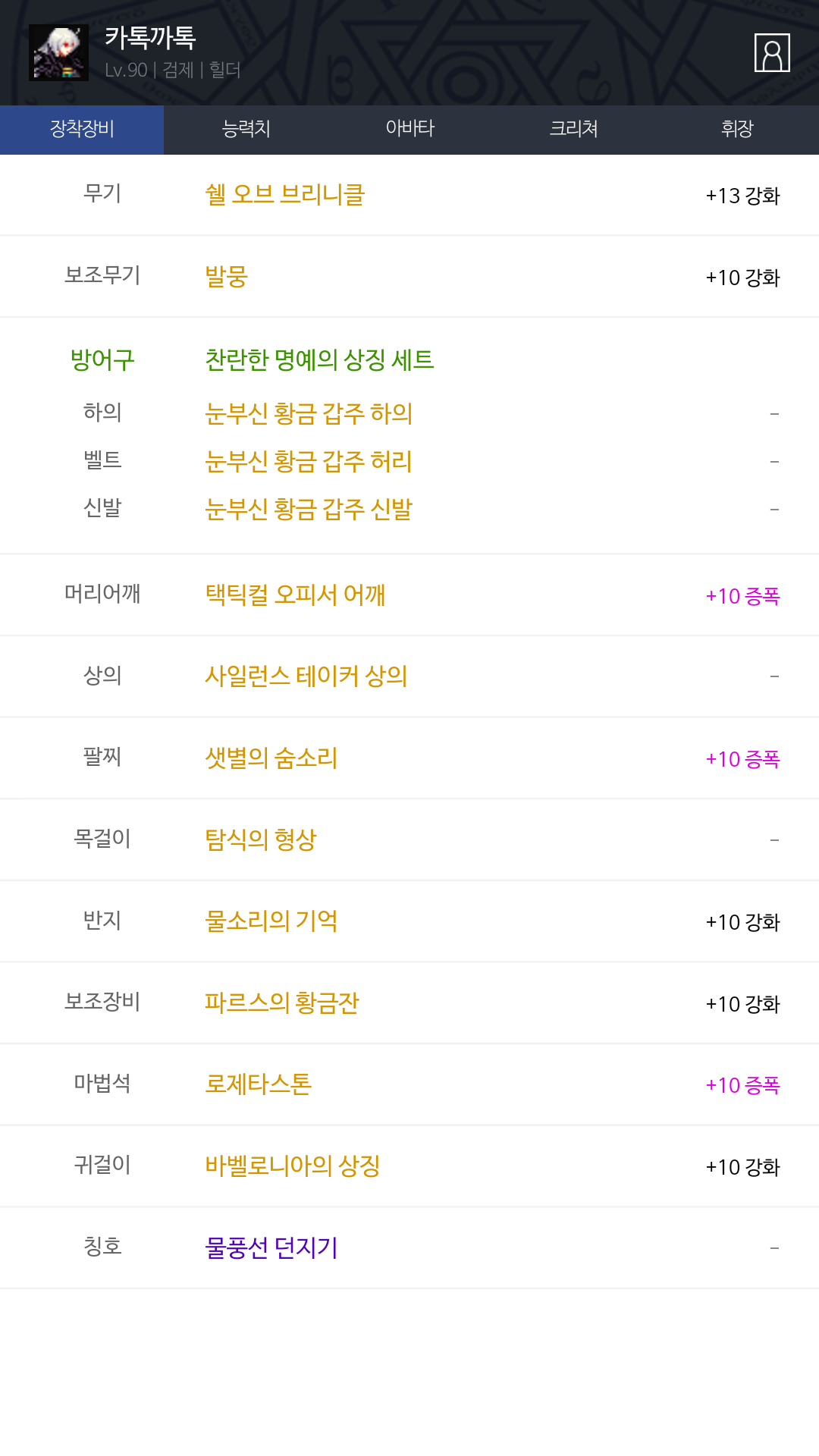
Task: Open magic stone 로제타스톤
Action: [x=259, y=1084]
